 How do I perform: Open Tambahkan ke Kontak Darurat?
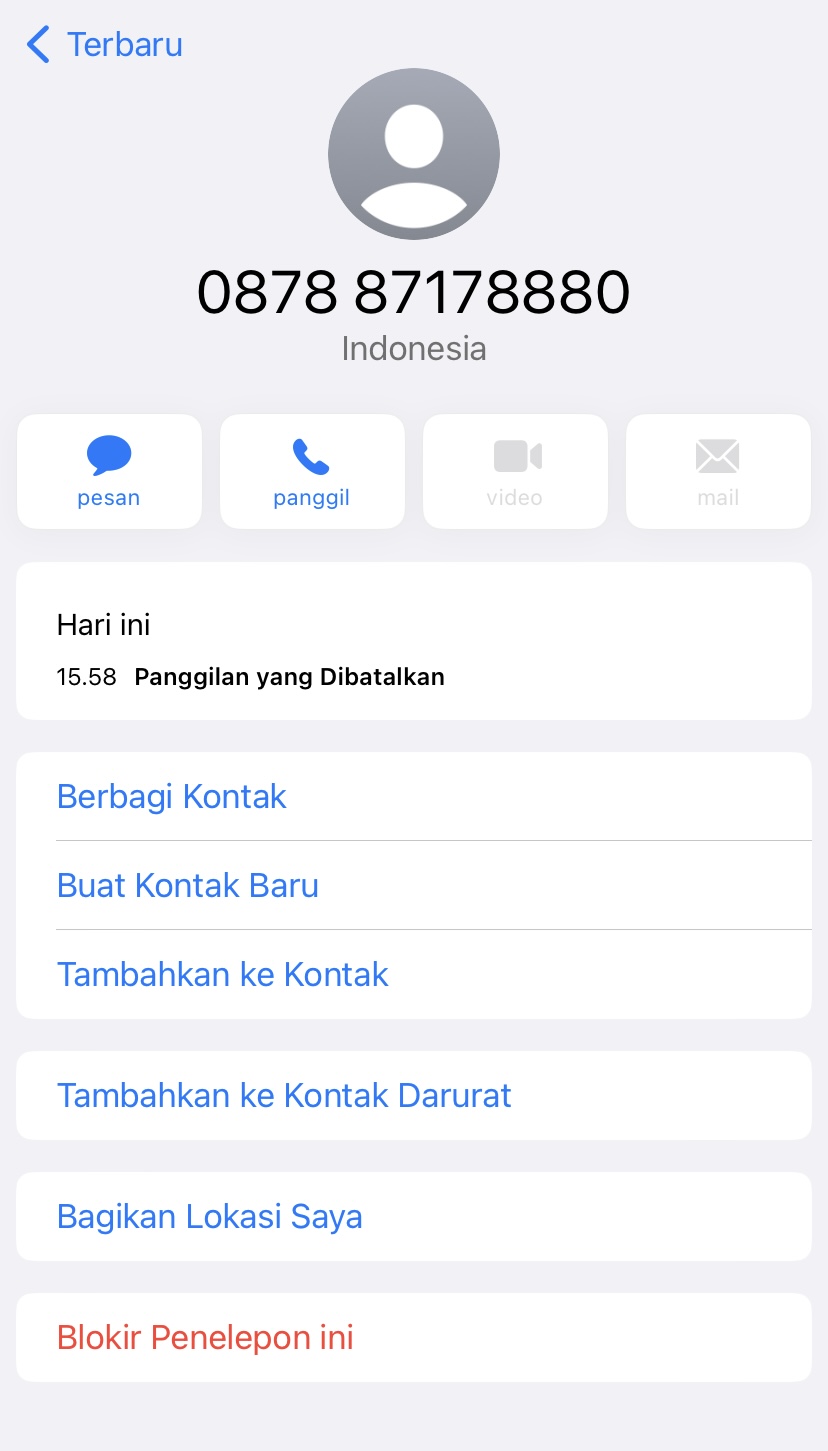[x=284, y=1095]
